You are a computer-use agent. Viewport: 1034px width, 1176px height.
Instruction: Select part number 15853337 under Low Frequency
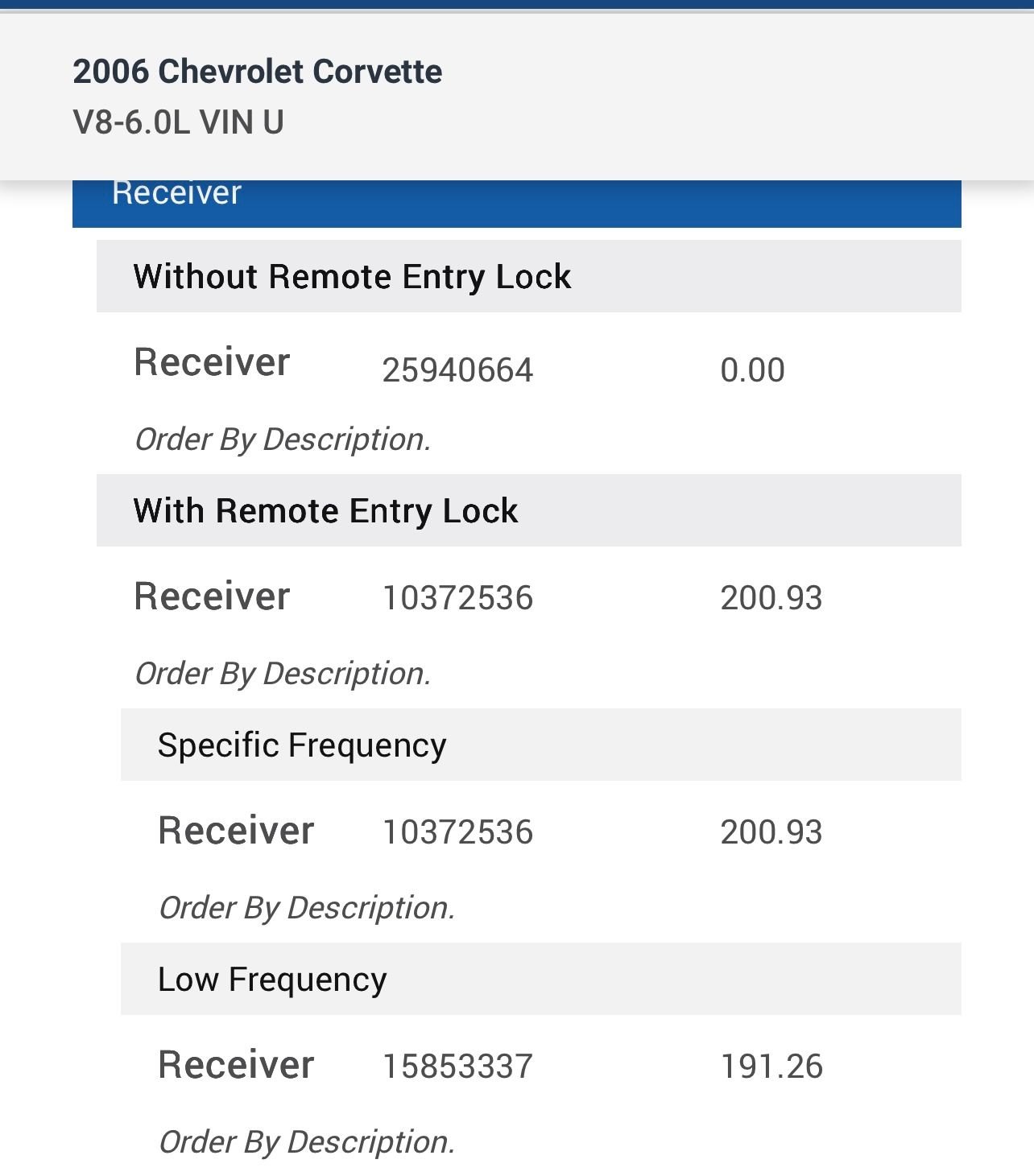(x=458, y=1065)
